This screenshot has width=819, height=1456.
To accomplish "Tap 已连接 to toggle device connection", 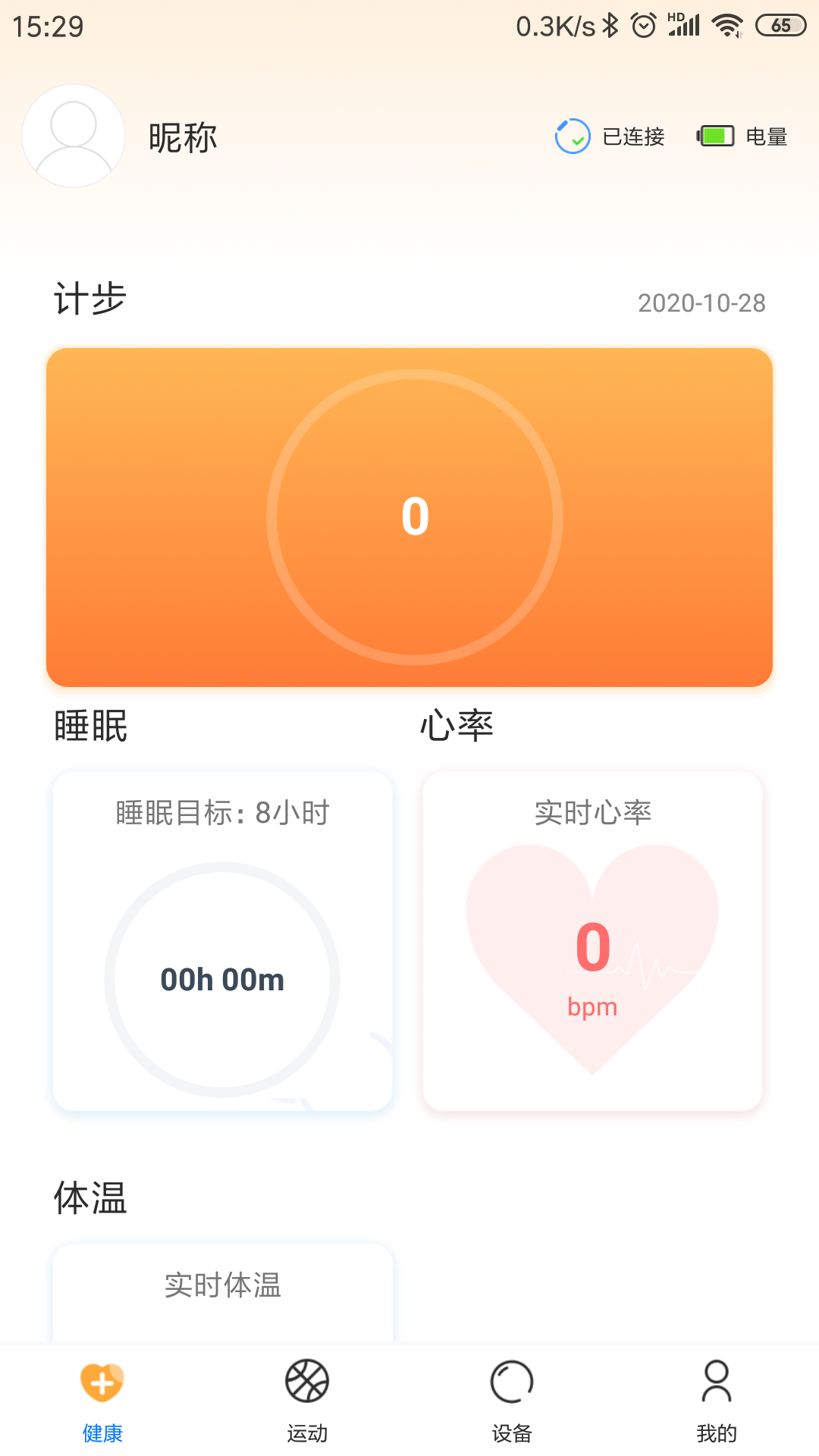I will click(632, 136).
